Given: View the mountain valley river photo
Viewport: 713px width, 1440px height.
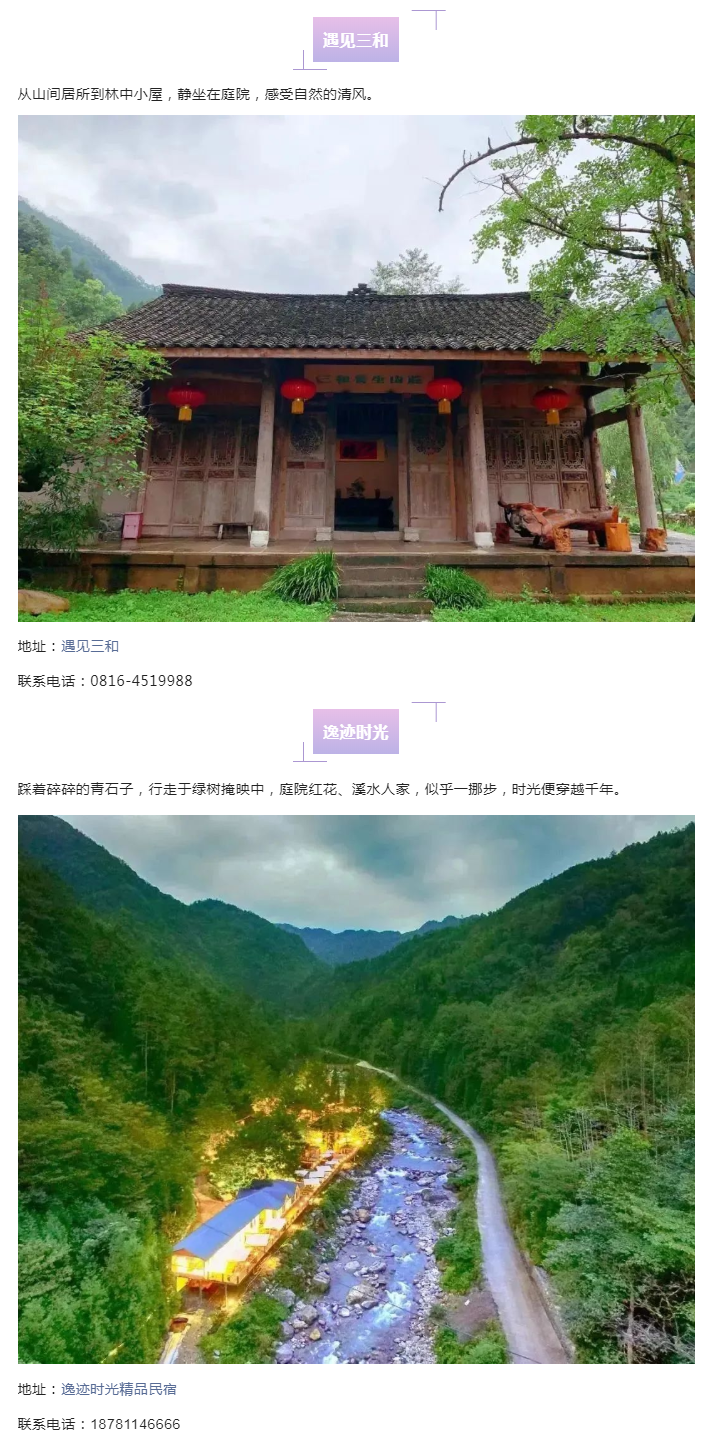Looking at the screenshot, I should [x=356, y=1089].
